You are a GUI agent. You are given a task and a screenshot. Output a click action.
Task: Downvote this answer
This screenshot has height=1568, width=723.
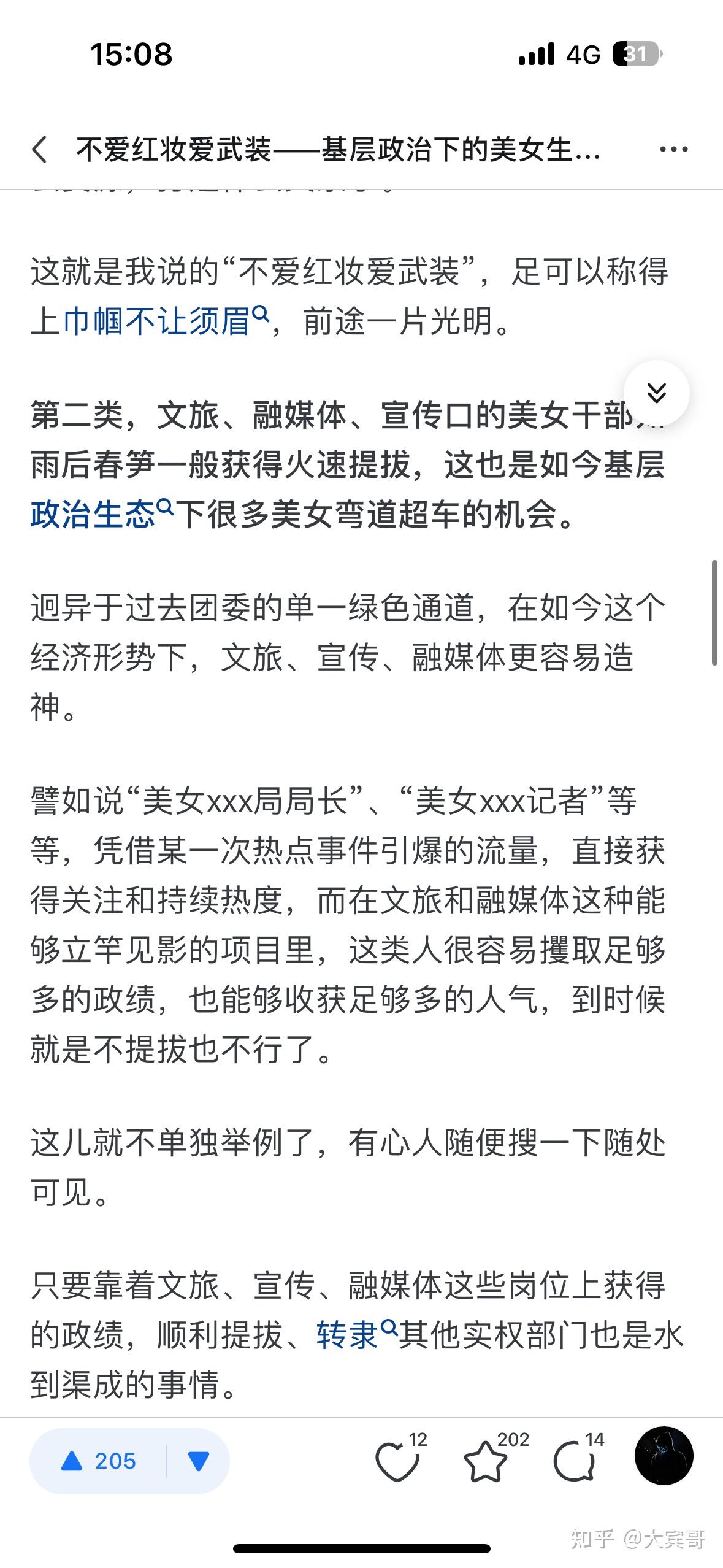point(198,1461)
